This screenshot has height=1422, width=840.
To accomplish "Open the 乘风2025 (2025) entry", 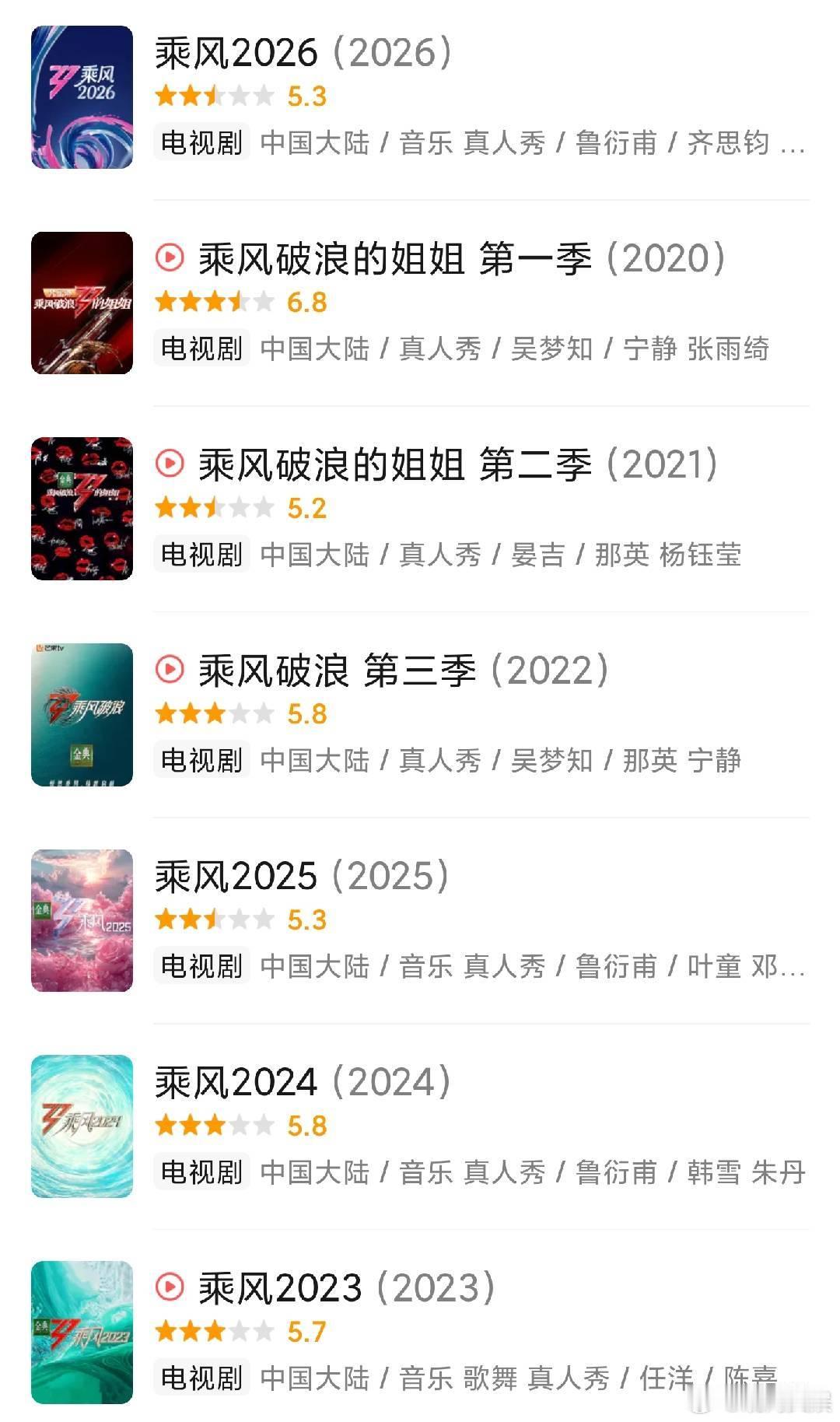I will point(302,877).
